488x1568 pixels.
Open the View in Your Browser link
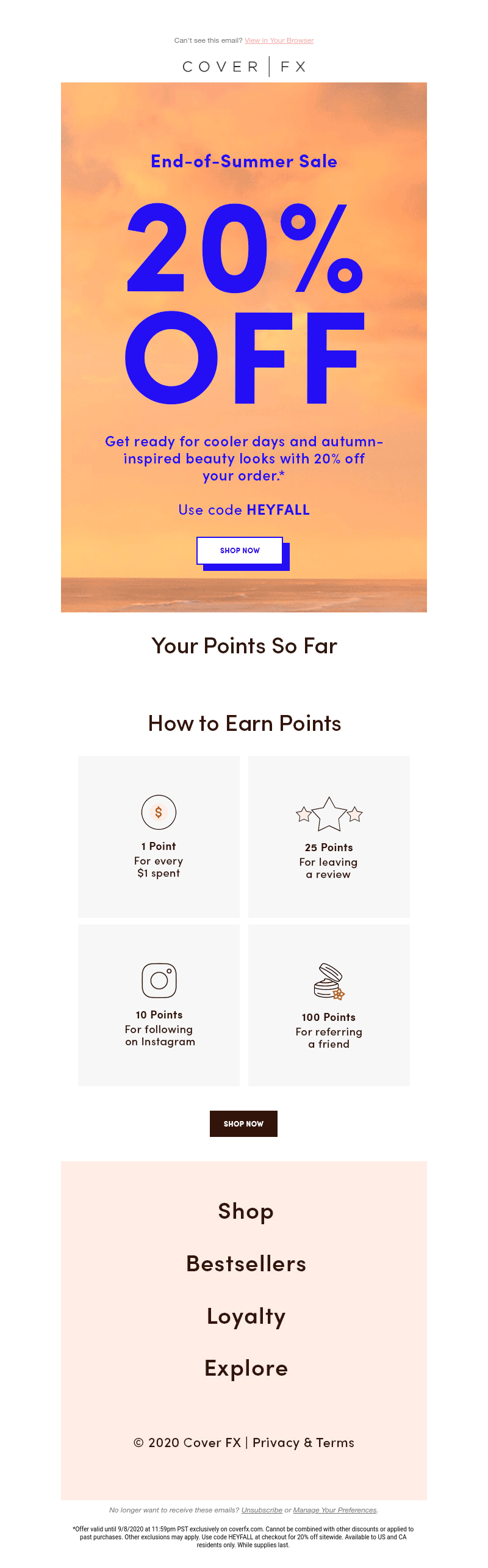click(x=279, y=40)
